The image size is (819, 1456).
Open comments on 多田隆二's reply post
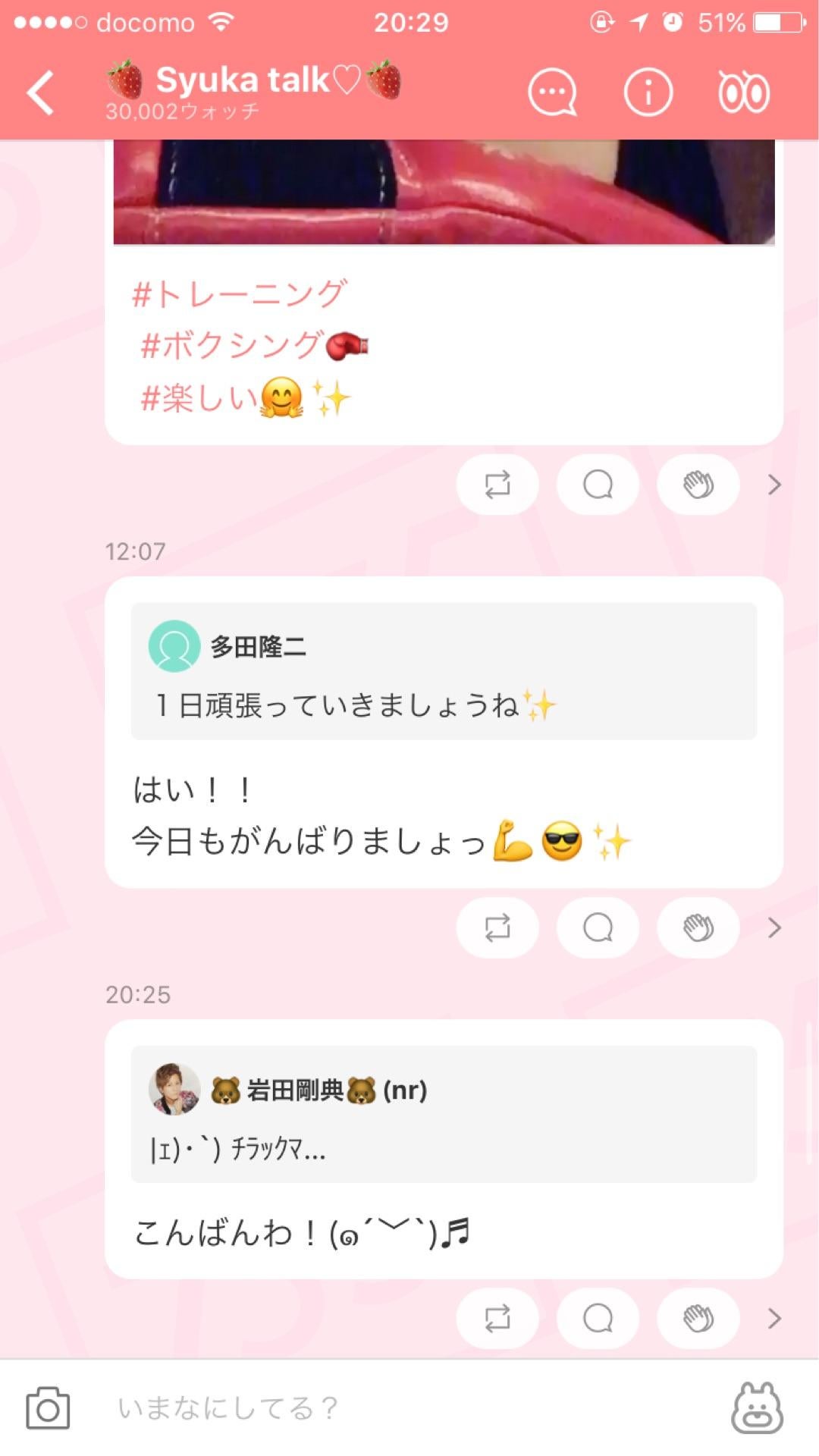click(598, 927)
